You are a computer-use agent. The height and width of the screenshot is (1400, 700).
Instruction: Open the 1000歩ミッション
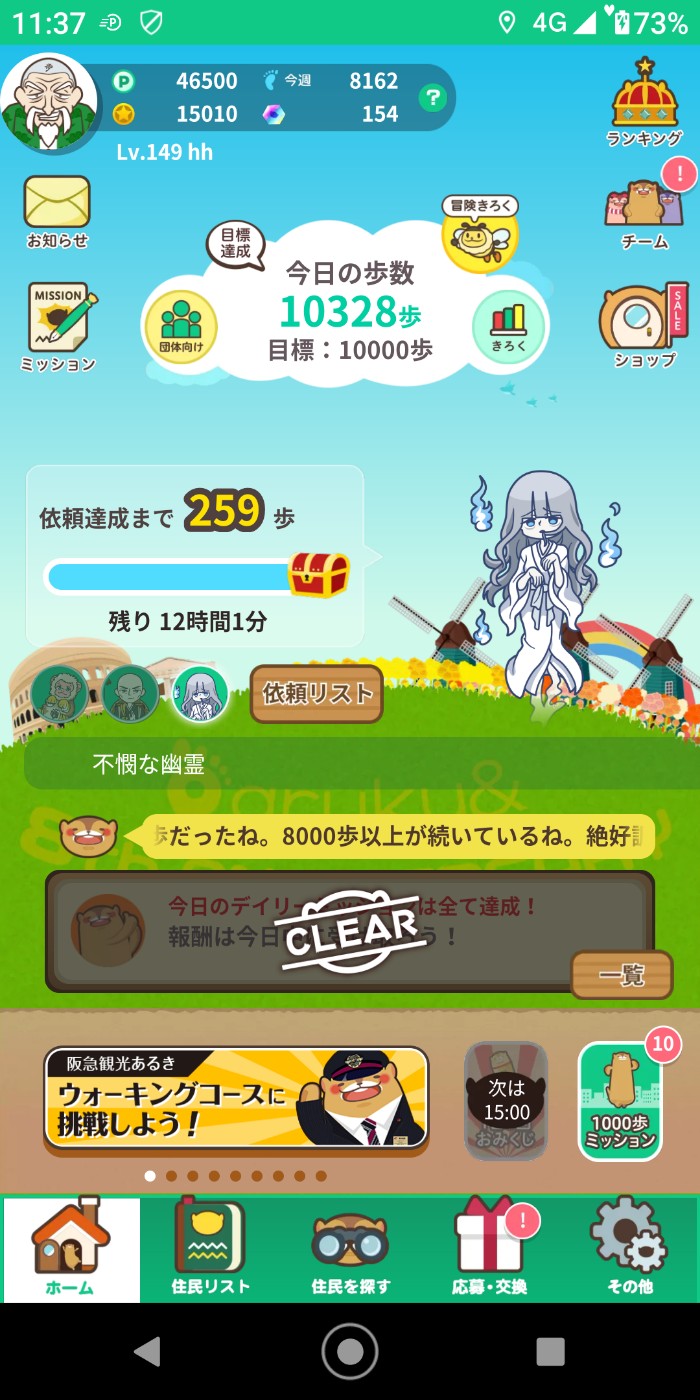620,1102
